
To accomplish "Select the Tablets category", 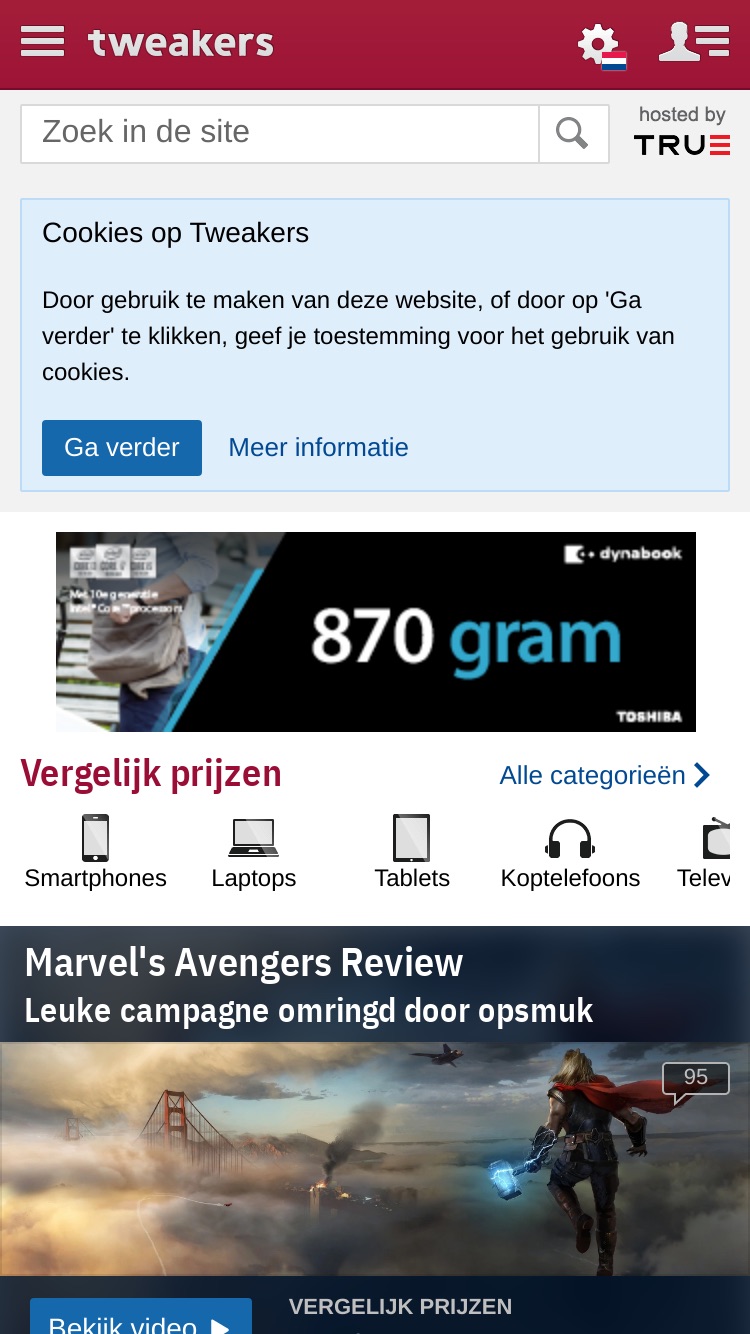I will coord(412,852).
